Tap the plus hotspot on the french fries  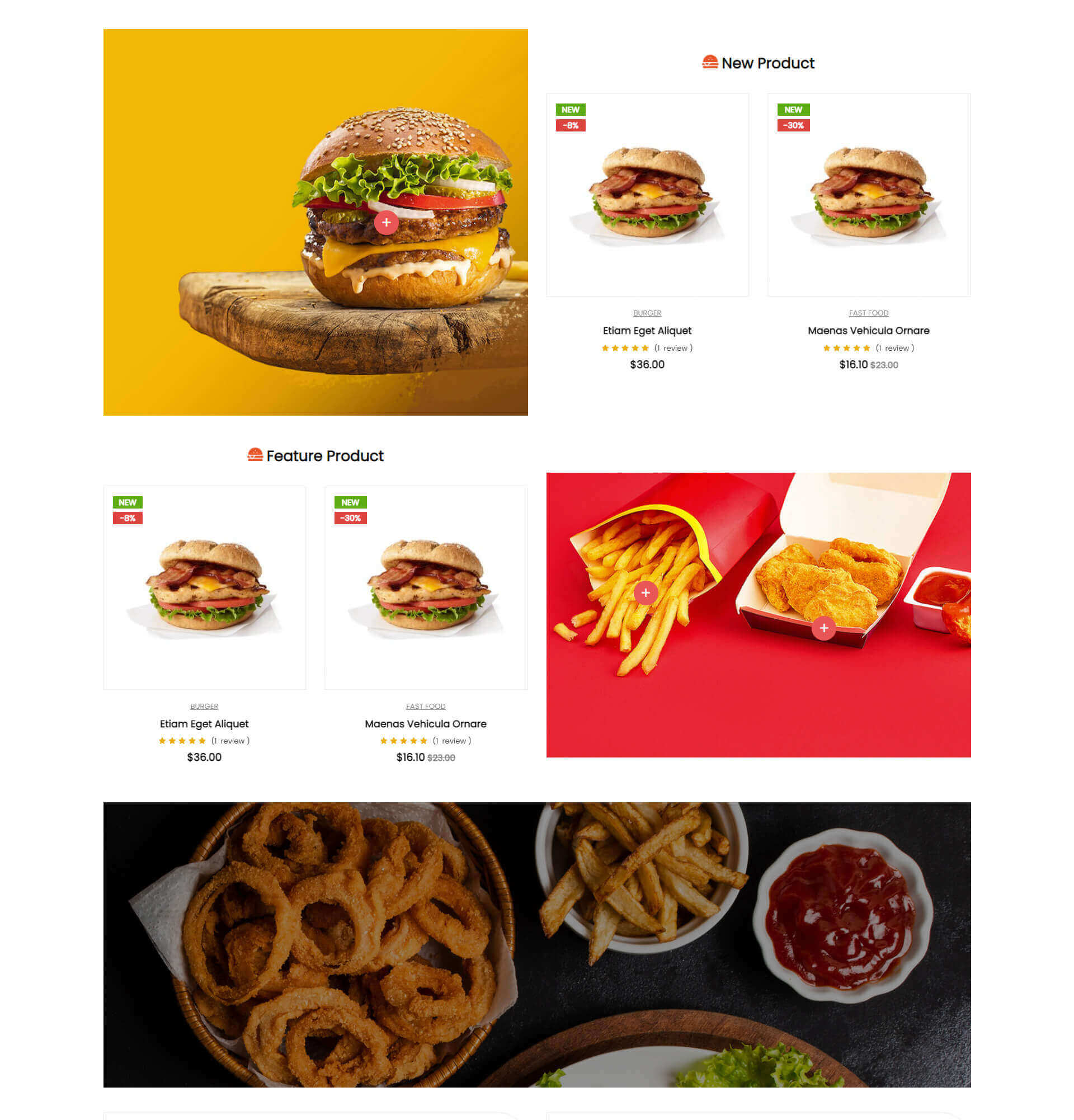pos(646,592)
